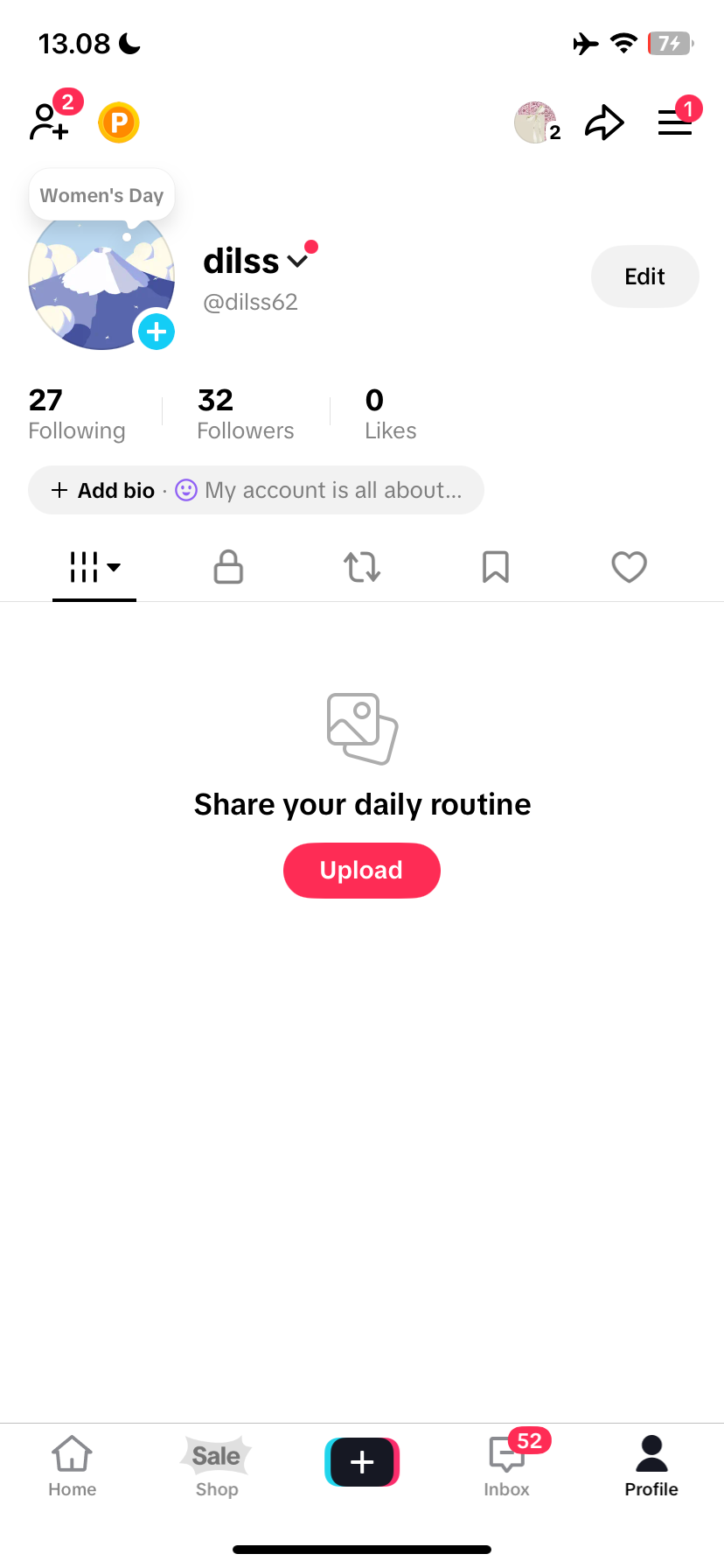
Task: Open the hamburger menu
Action: click(674, 122)
